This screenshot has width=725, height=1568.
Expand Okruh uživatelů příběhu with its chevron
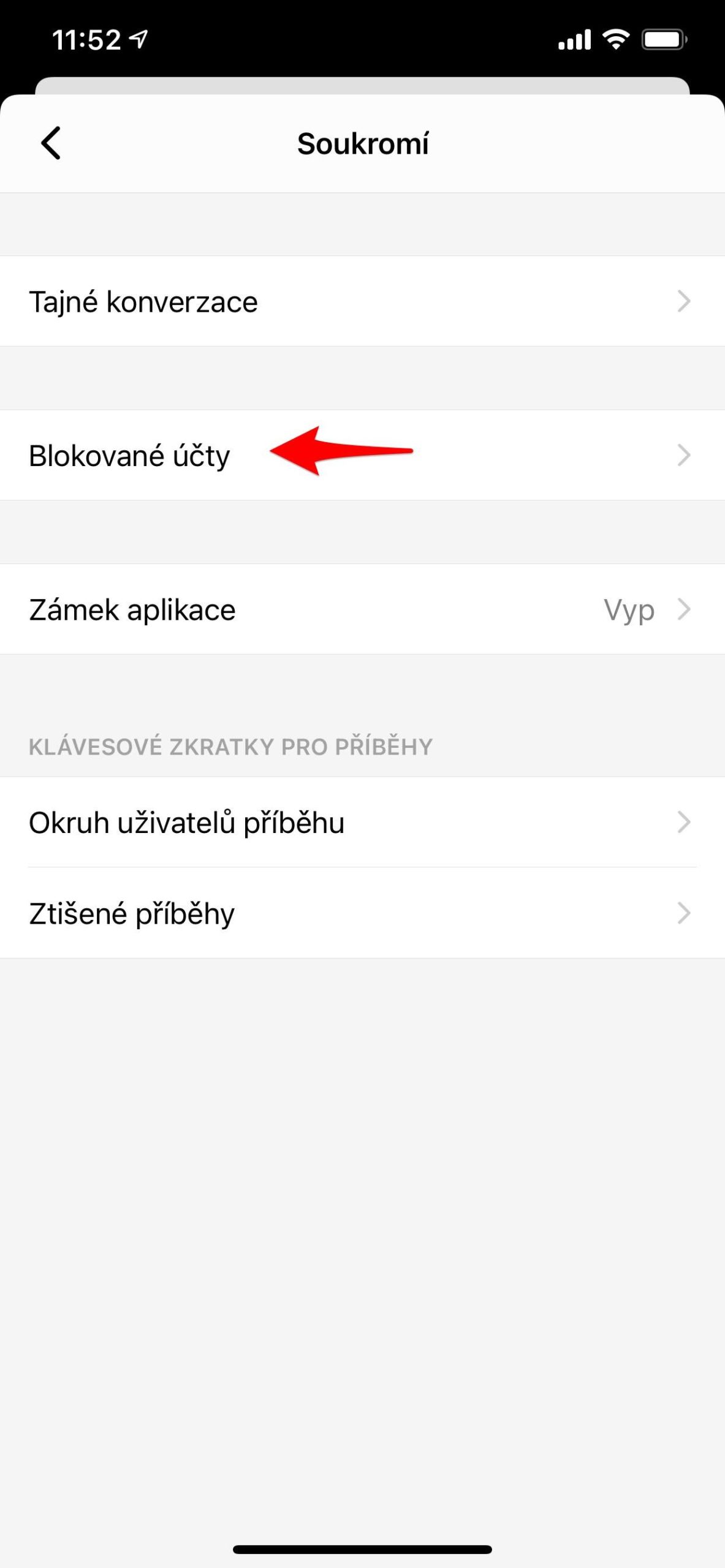point(685,823)
